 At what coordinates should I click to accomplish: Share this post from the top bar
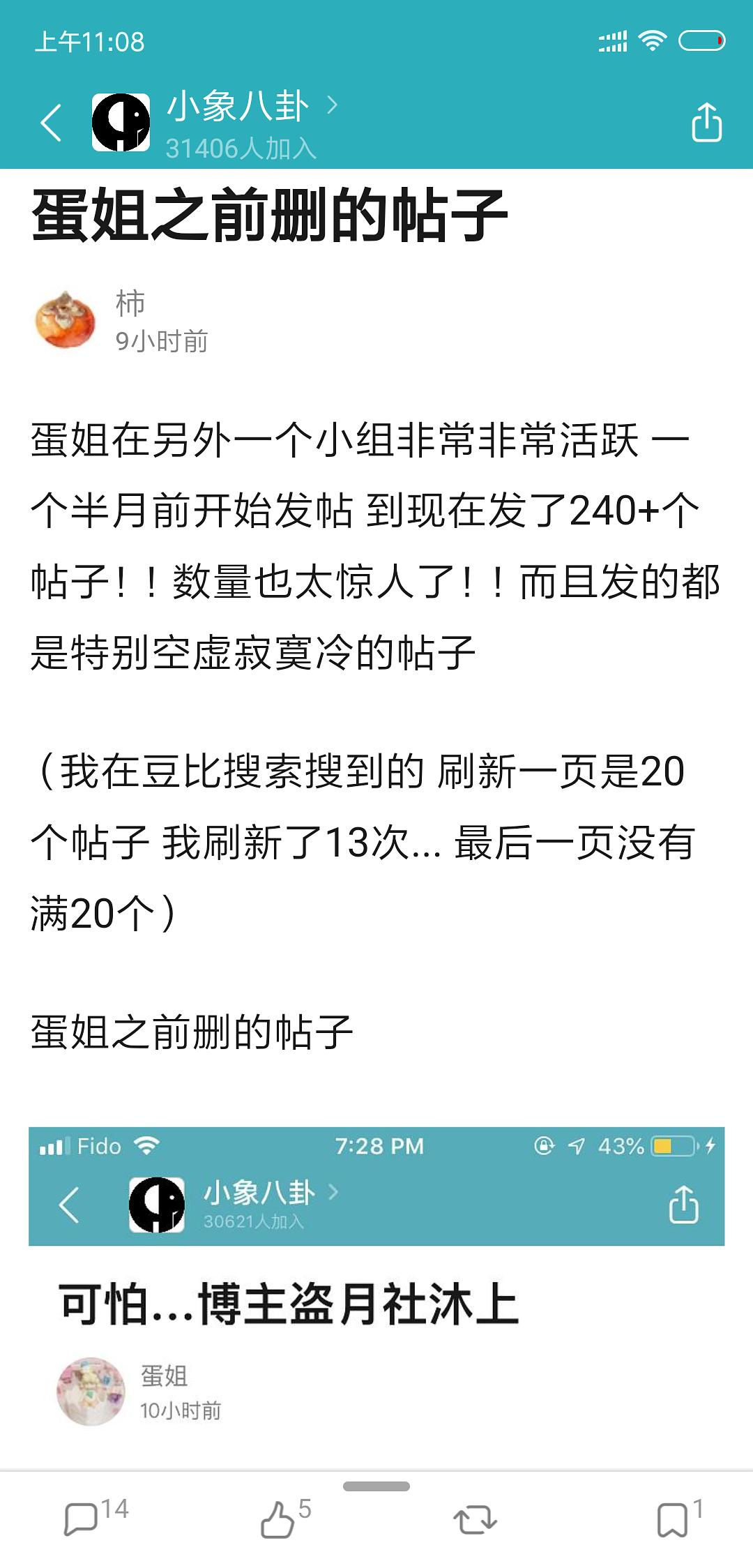[706, 122]
